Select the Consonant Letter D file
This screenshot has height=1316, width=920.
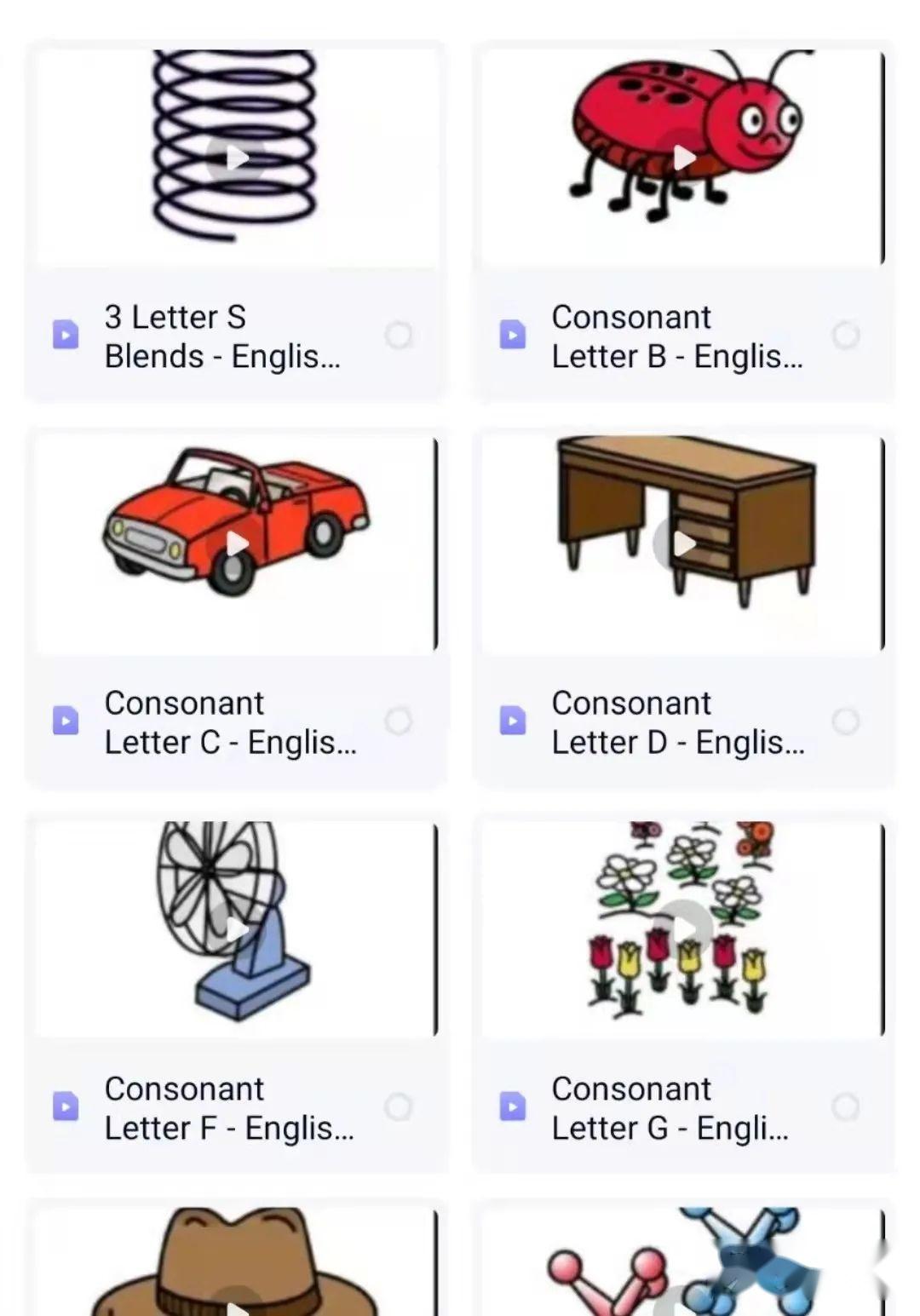tap(845, 721)
